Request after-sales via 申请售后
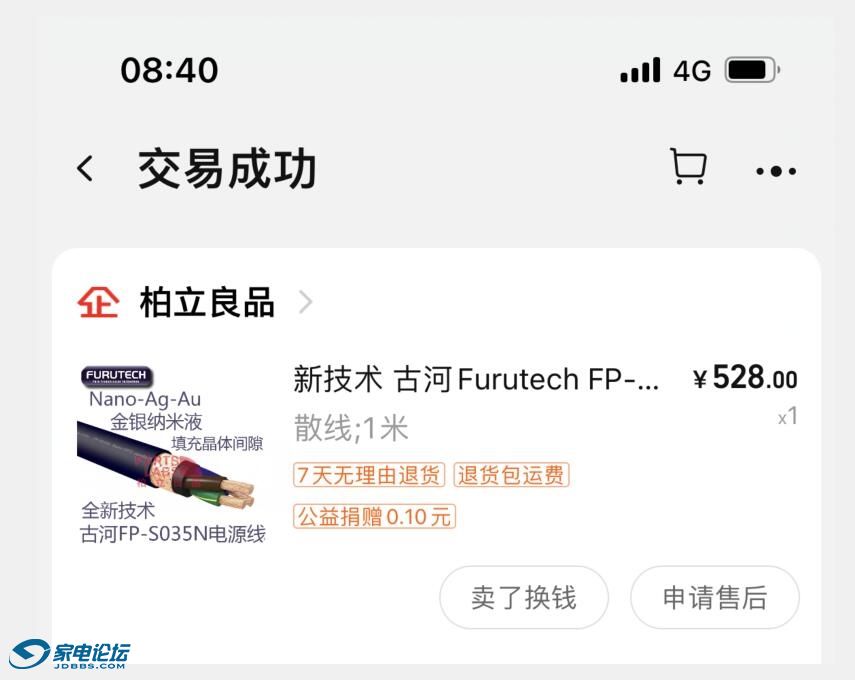This screenshot has height=680, width=855. 714,598
